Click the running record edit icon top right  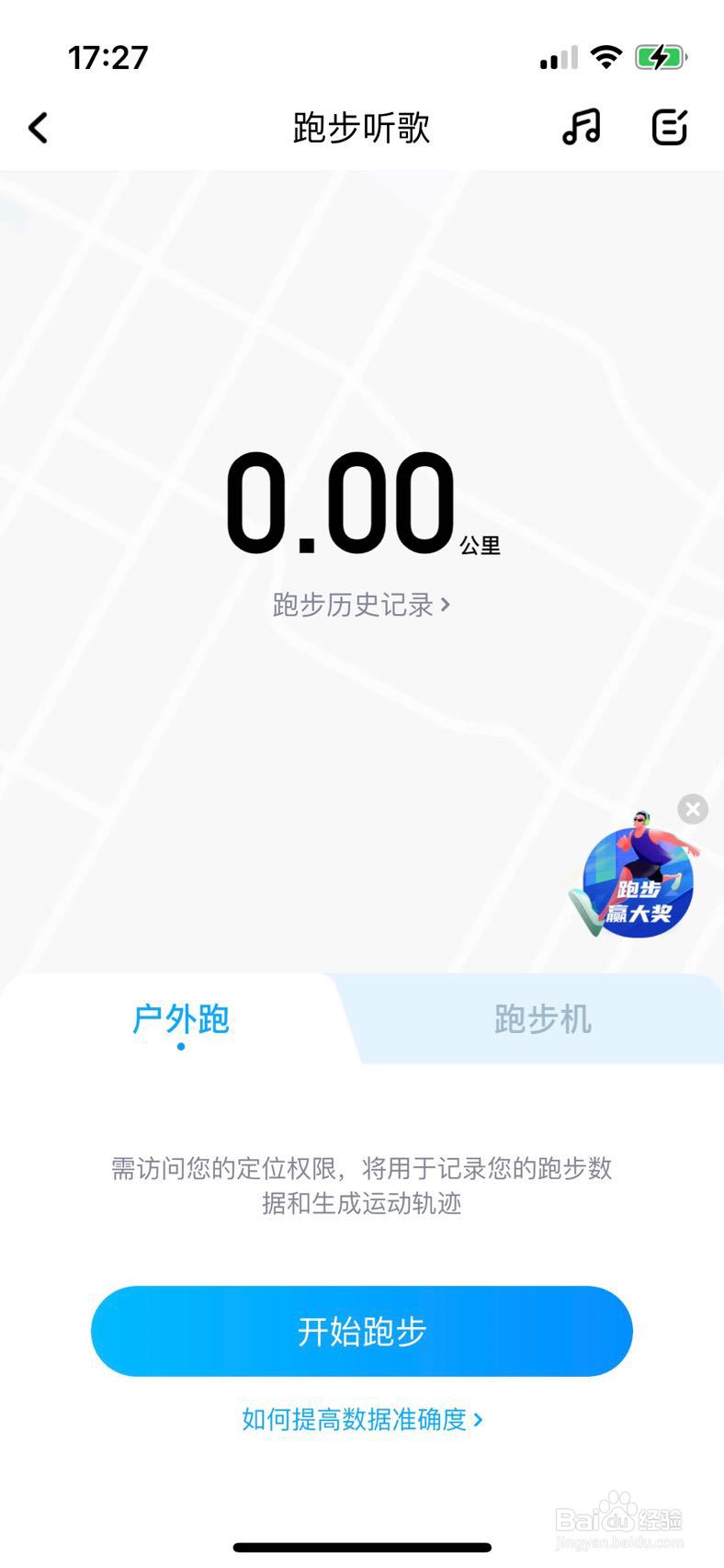(669, 127)
